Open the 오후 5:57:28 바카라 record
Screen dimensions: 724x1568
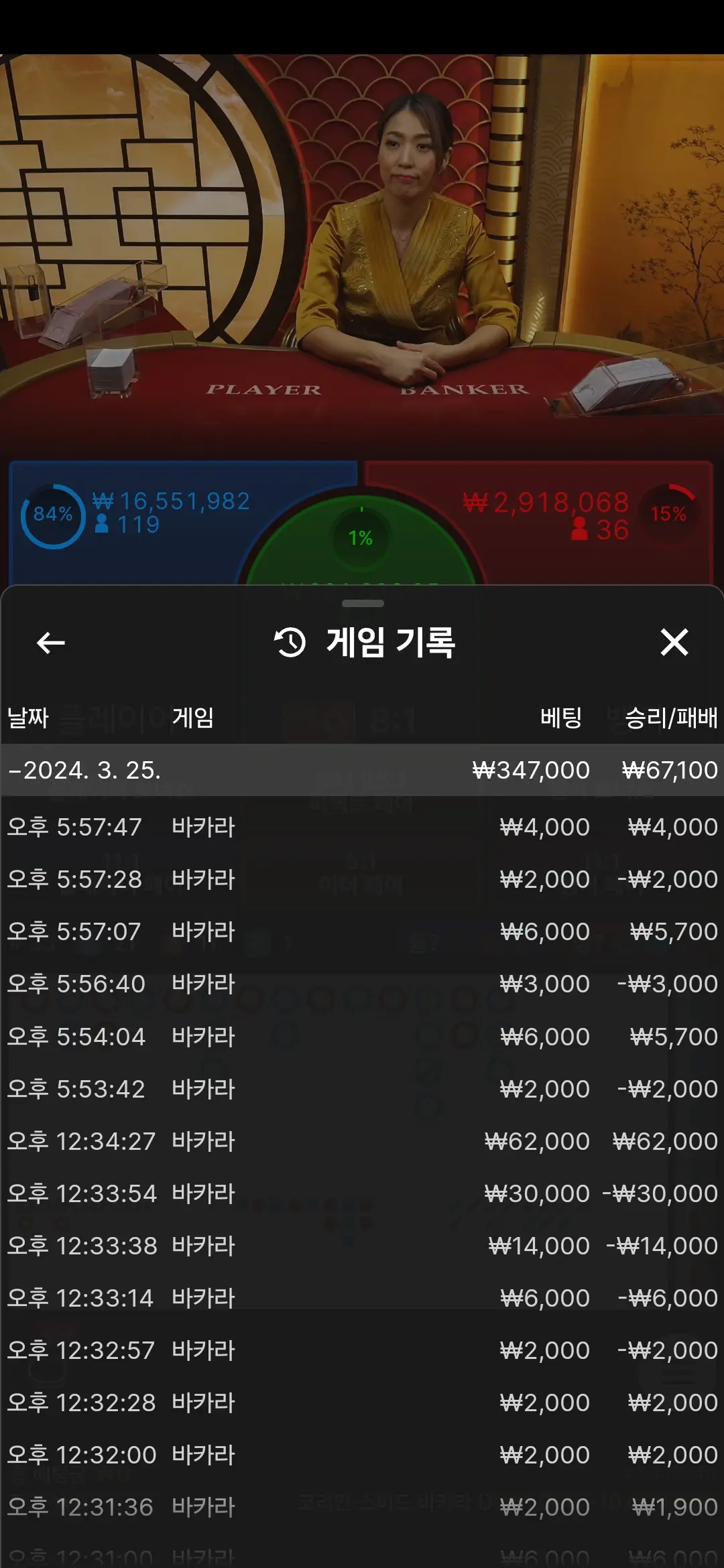tap(362, 879)
